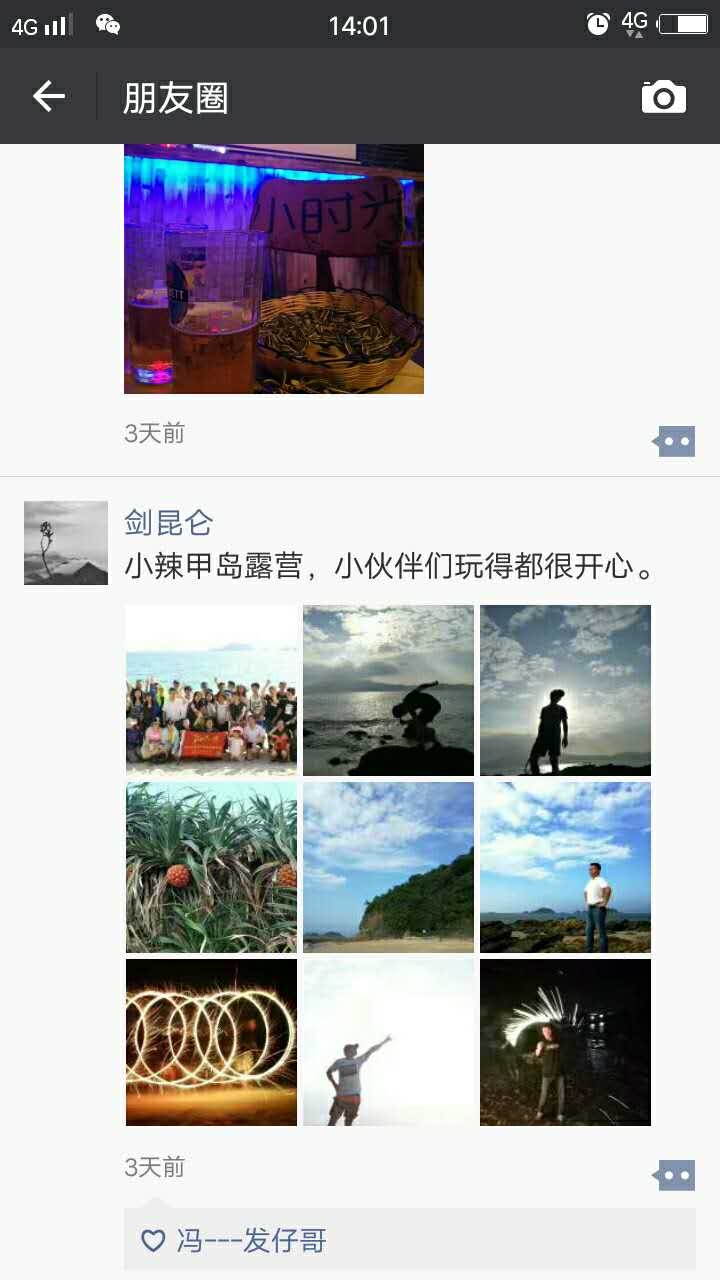Open the light circles night photo
The image size is (720, 1280).
point(211,1042)
